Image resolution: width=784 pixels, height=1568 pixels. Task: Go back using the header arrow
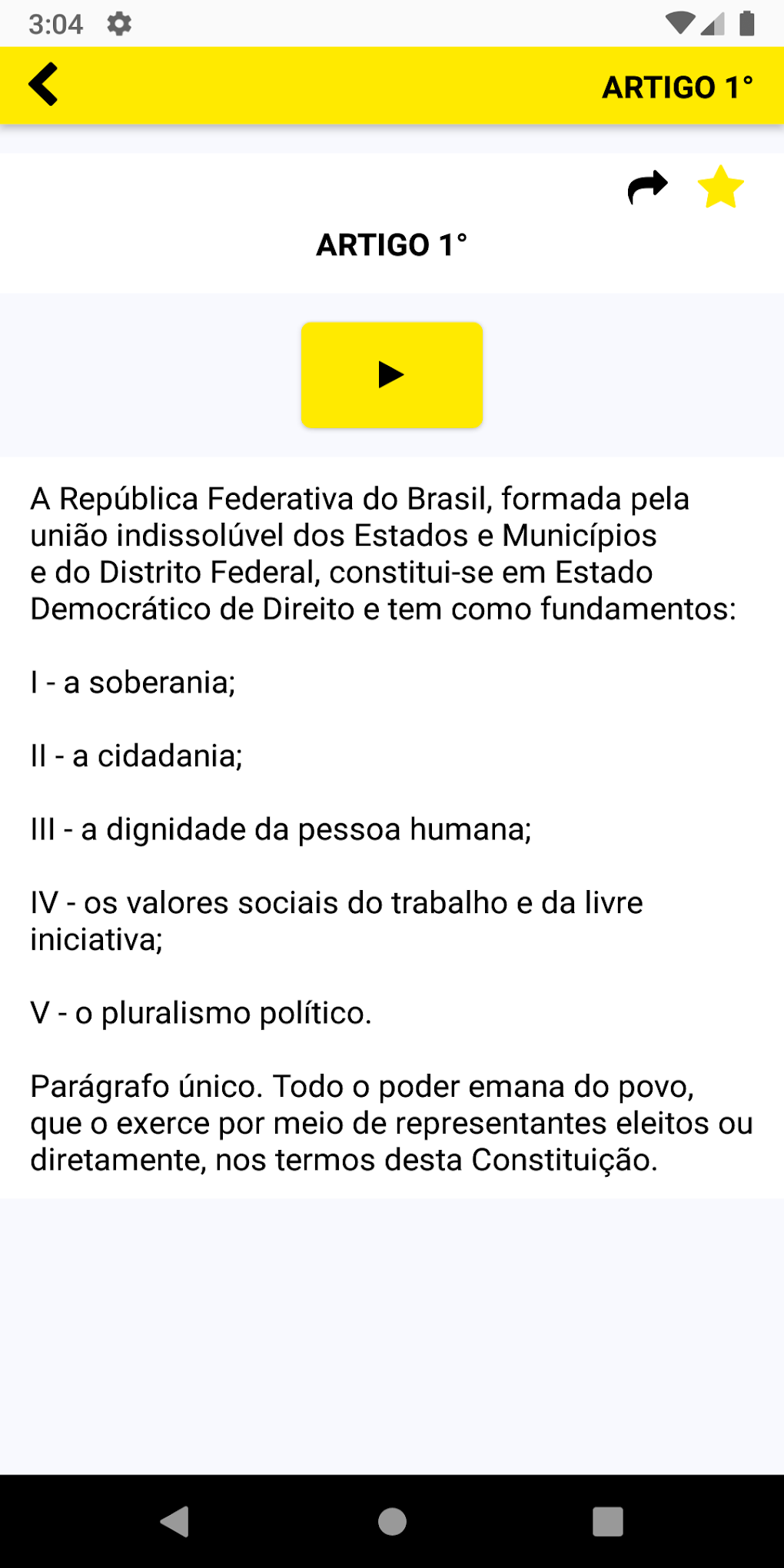44,85
